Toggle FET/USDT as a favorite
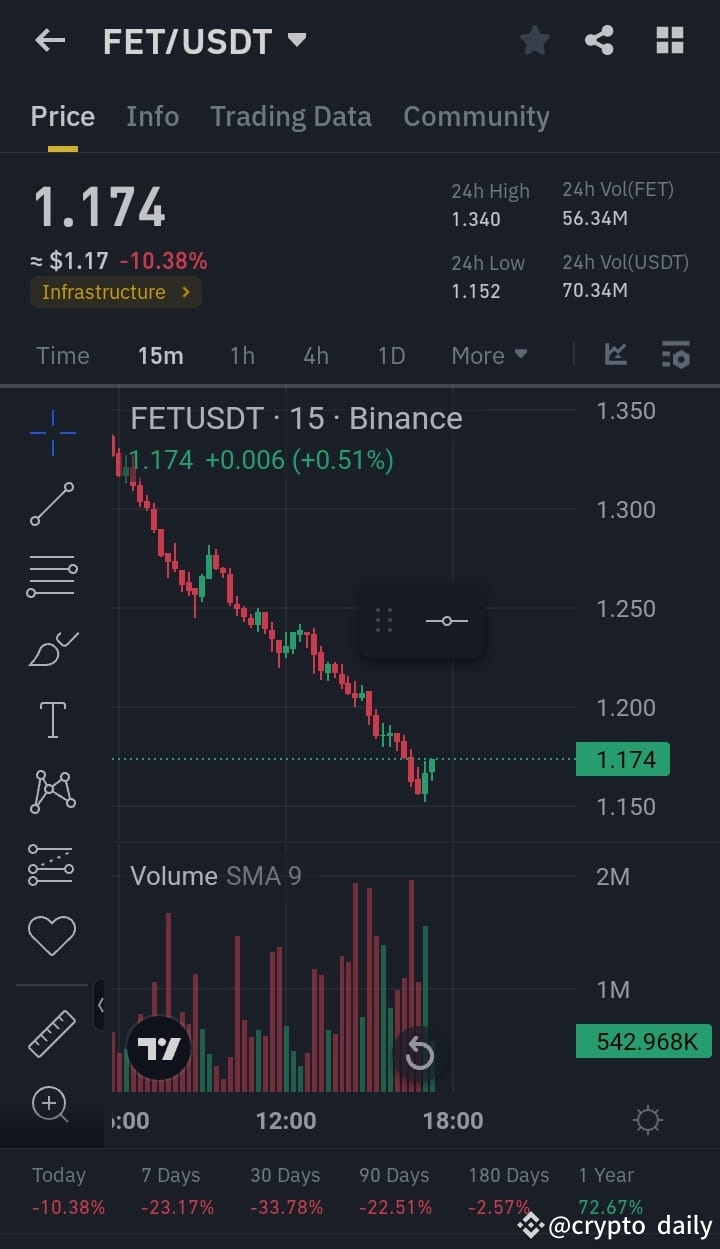The height and width of the screenshot is (1249, 720). pos(534,40)
